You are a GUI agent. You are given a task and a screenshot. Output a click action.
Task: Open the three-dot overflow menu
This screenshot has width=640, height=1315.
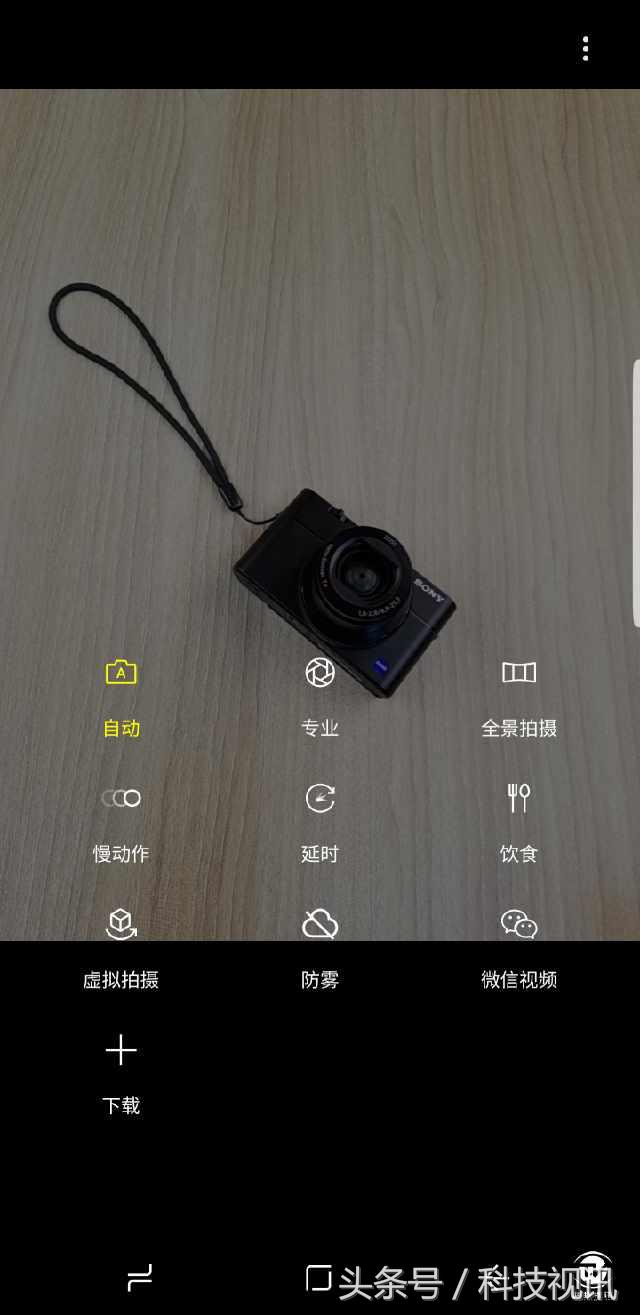point(585,48)
